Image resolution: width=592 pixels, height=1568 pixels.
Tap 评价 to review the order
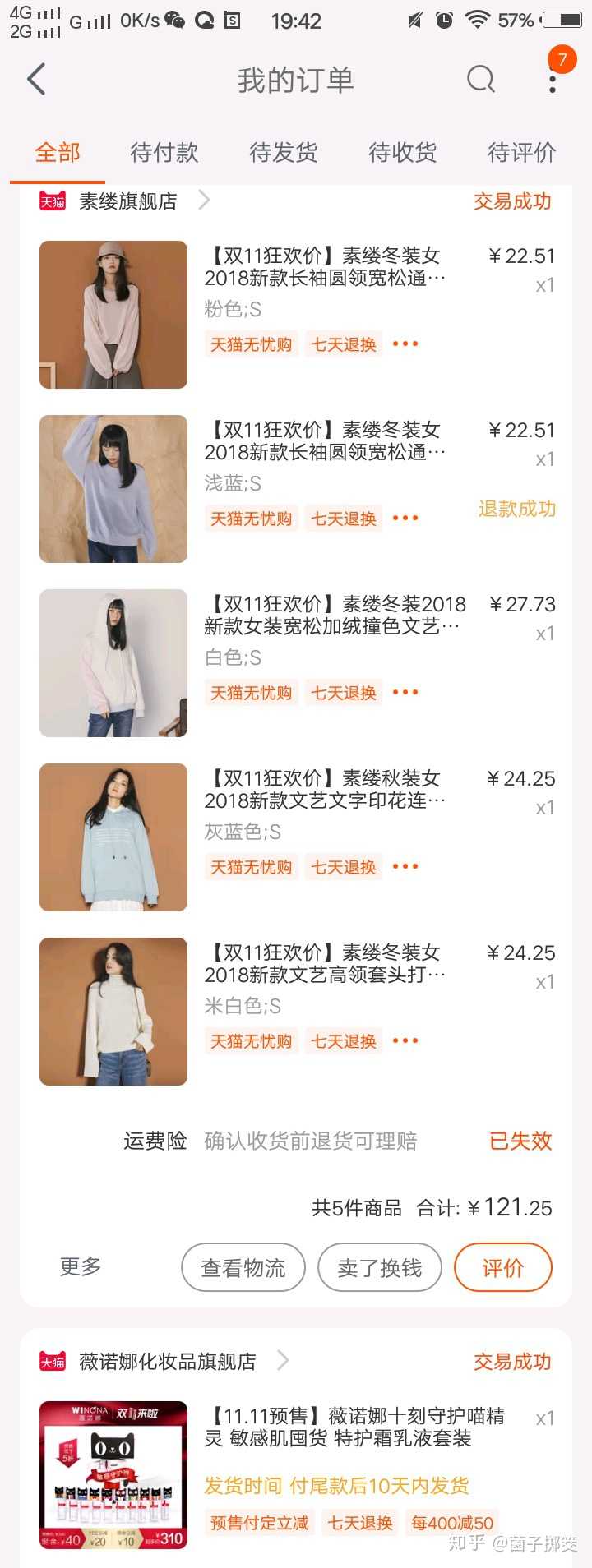[502, 1267]
